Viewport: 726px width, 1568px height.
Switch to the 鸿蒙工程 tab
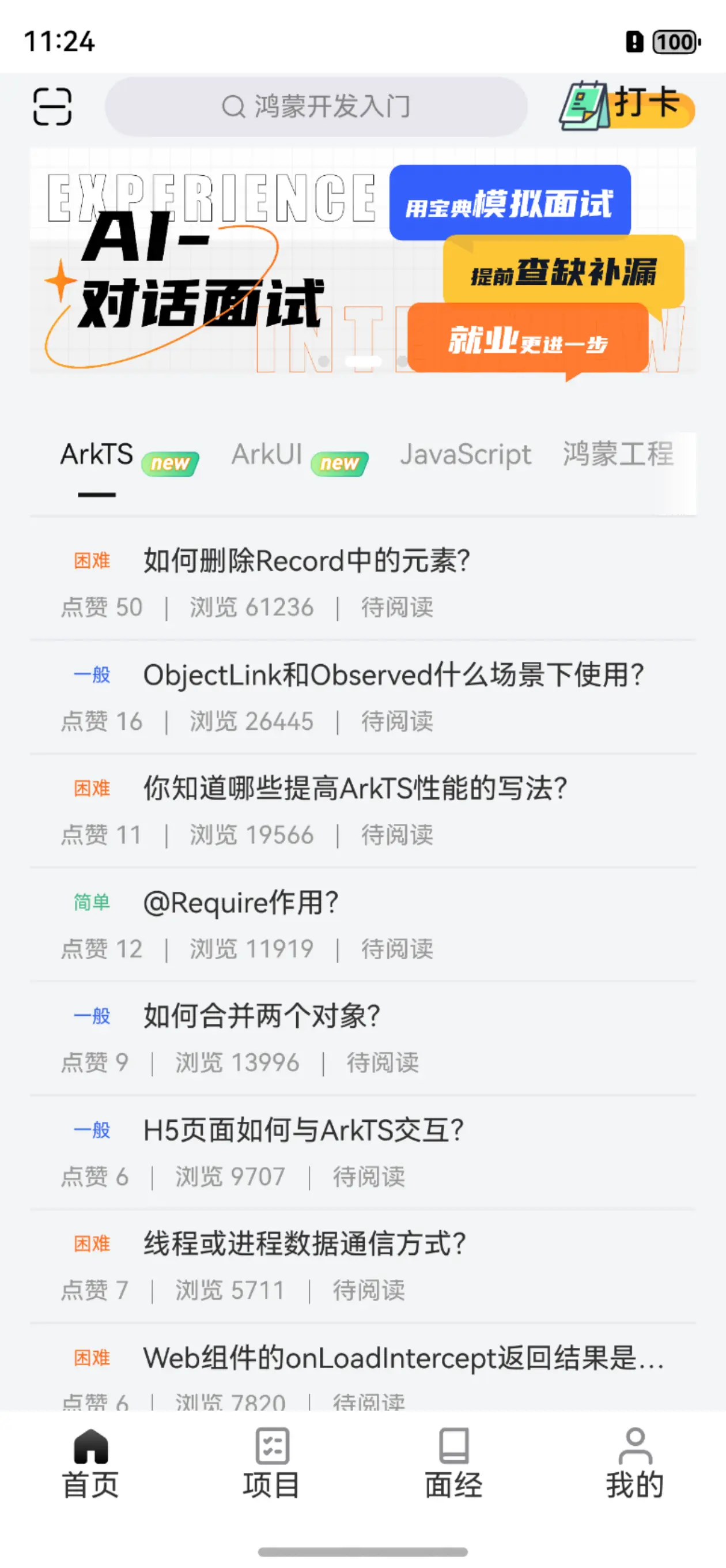pos(617,455)
